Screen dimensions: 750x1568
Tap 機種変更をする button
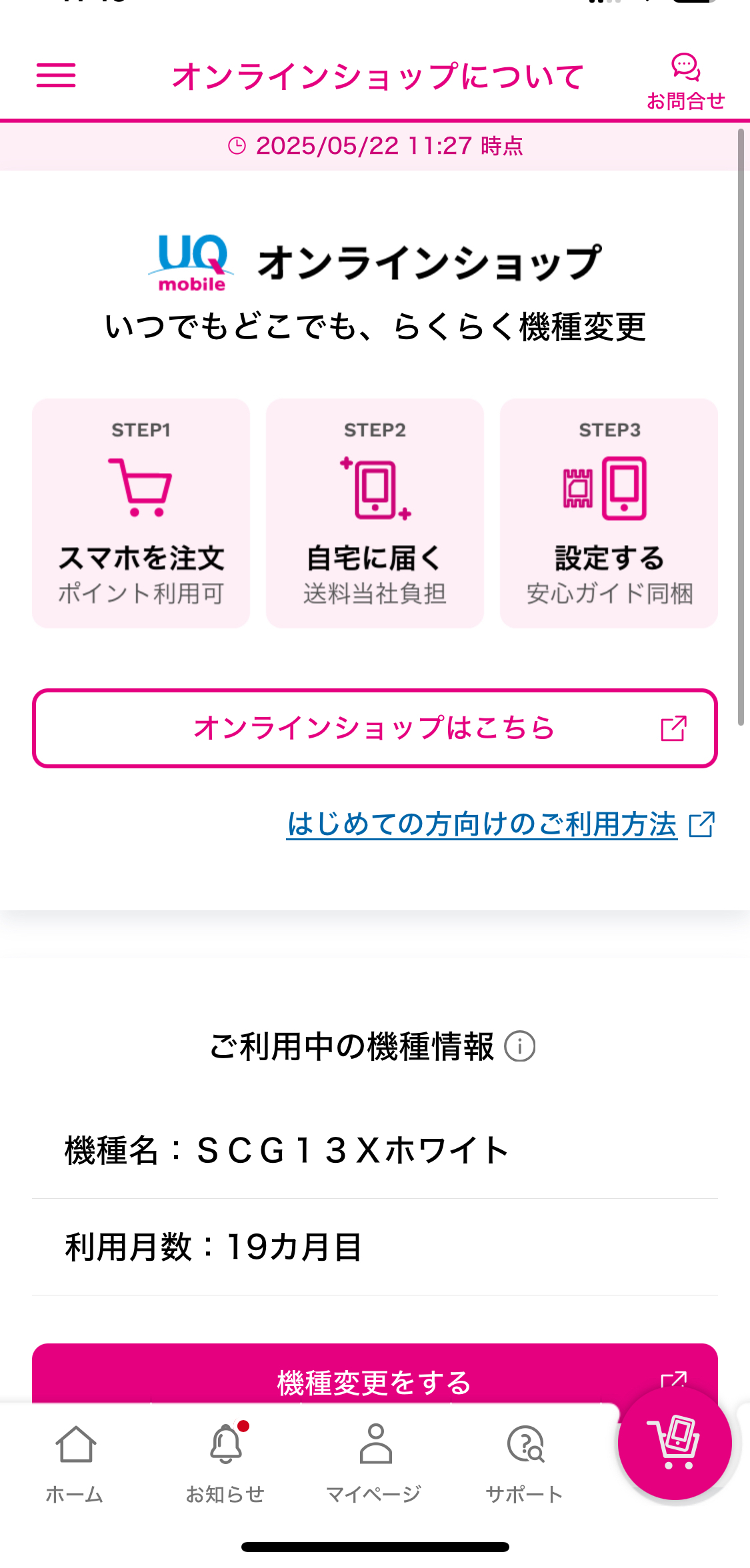click(375, 1374)
